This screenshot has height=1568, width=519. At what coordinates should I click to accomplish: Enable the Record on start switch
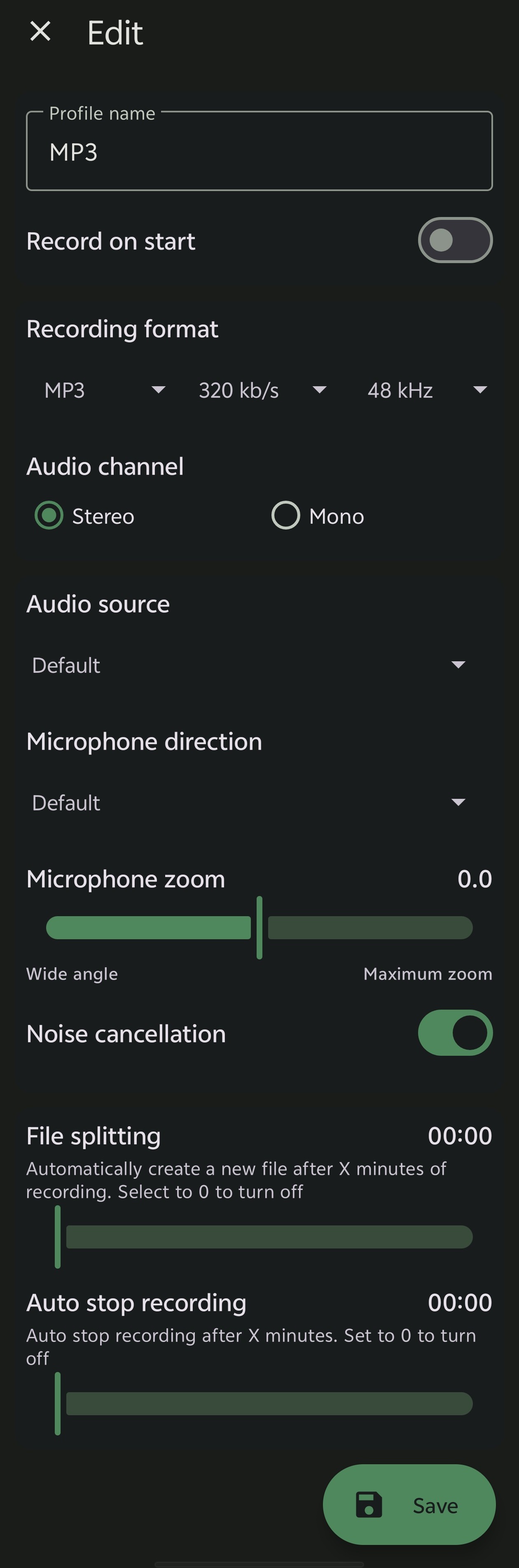click(x=454, y=240)
